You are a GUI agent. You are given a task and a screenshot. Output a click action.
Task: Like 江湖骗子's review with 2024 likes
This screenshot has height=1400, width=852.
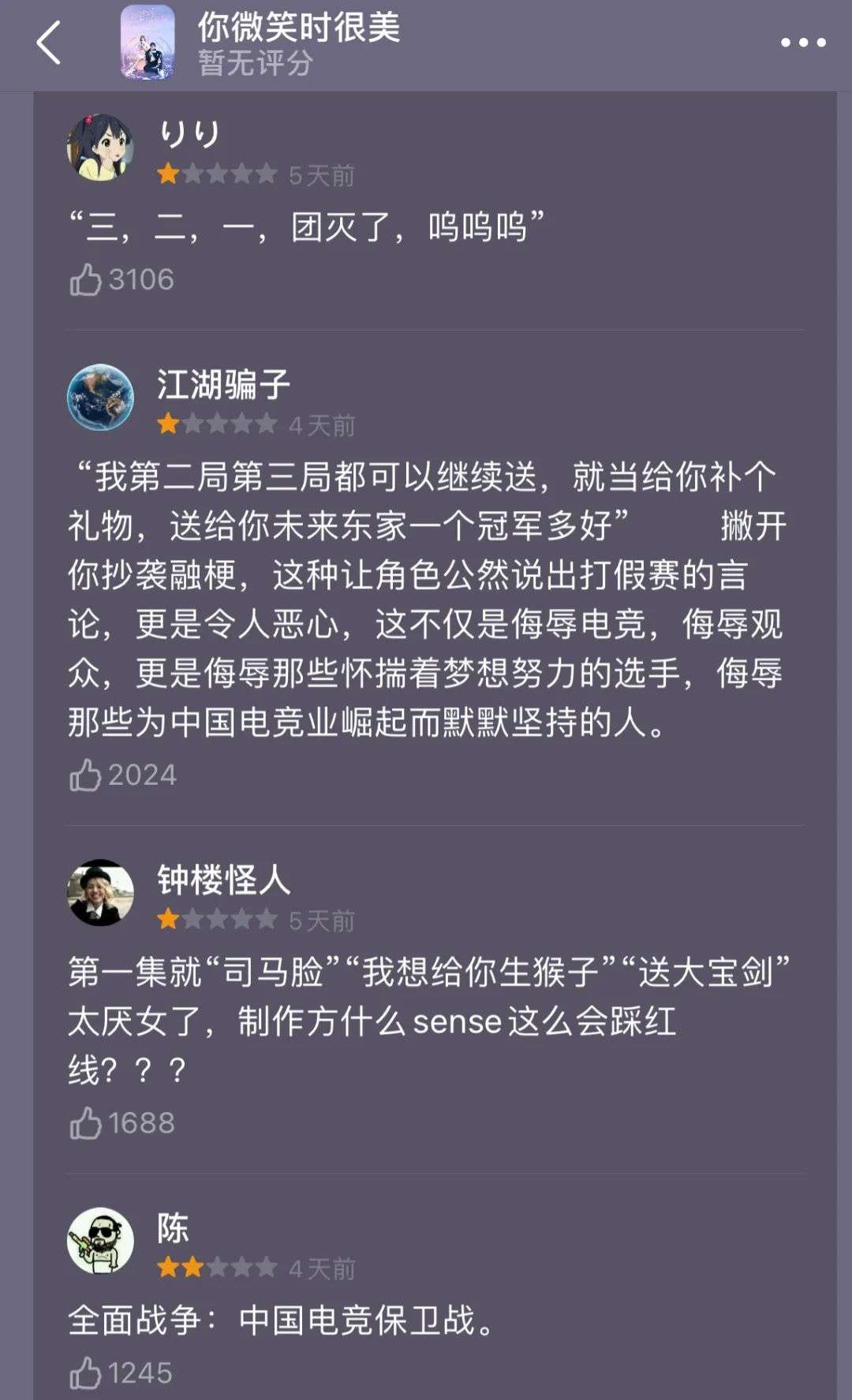click(86, 775)
